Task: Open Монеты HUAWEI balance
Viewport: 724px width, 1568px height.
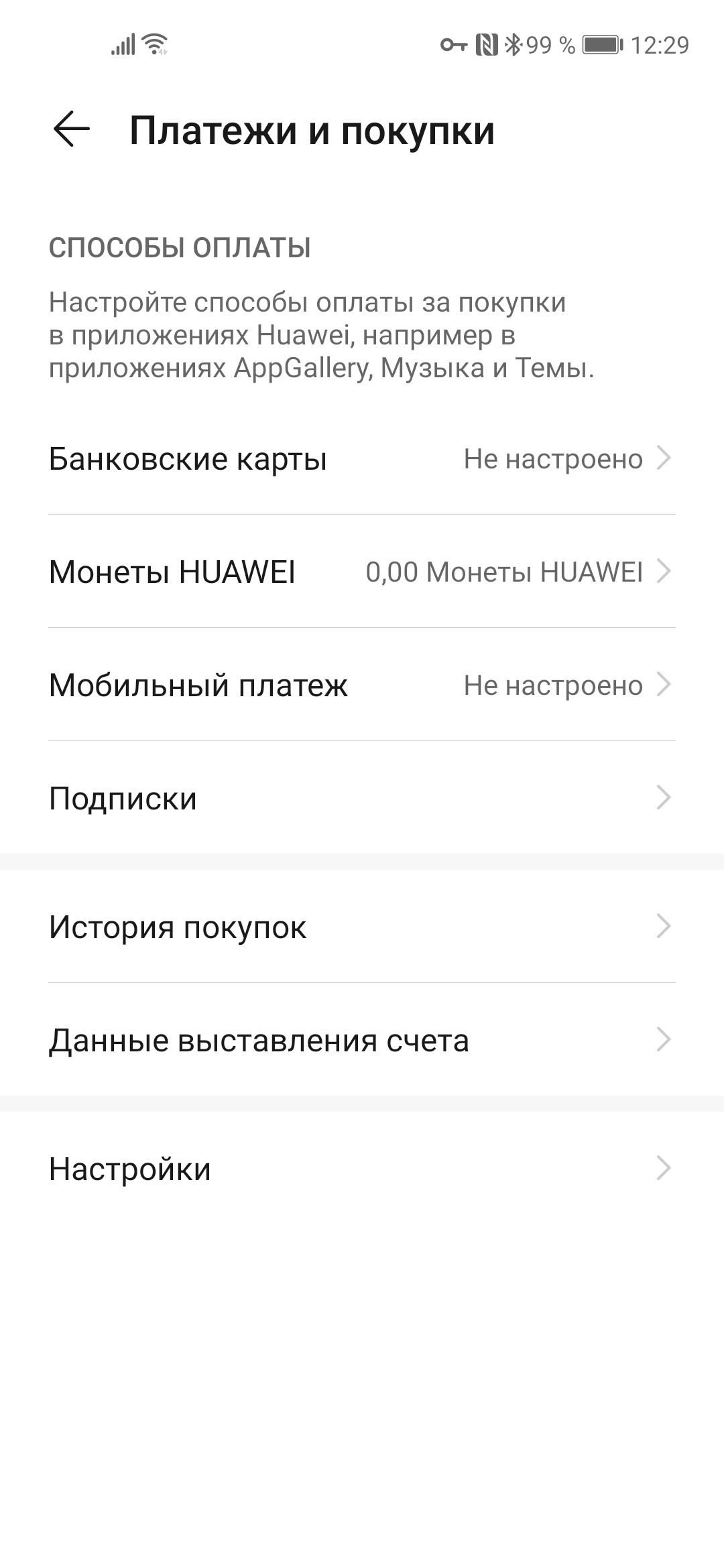Action: (x=362, y=572)
